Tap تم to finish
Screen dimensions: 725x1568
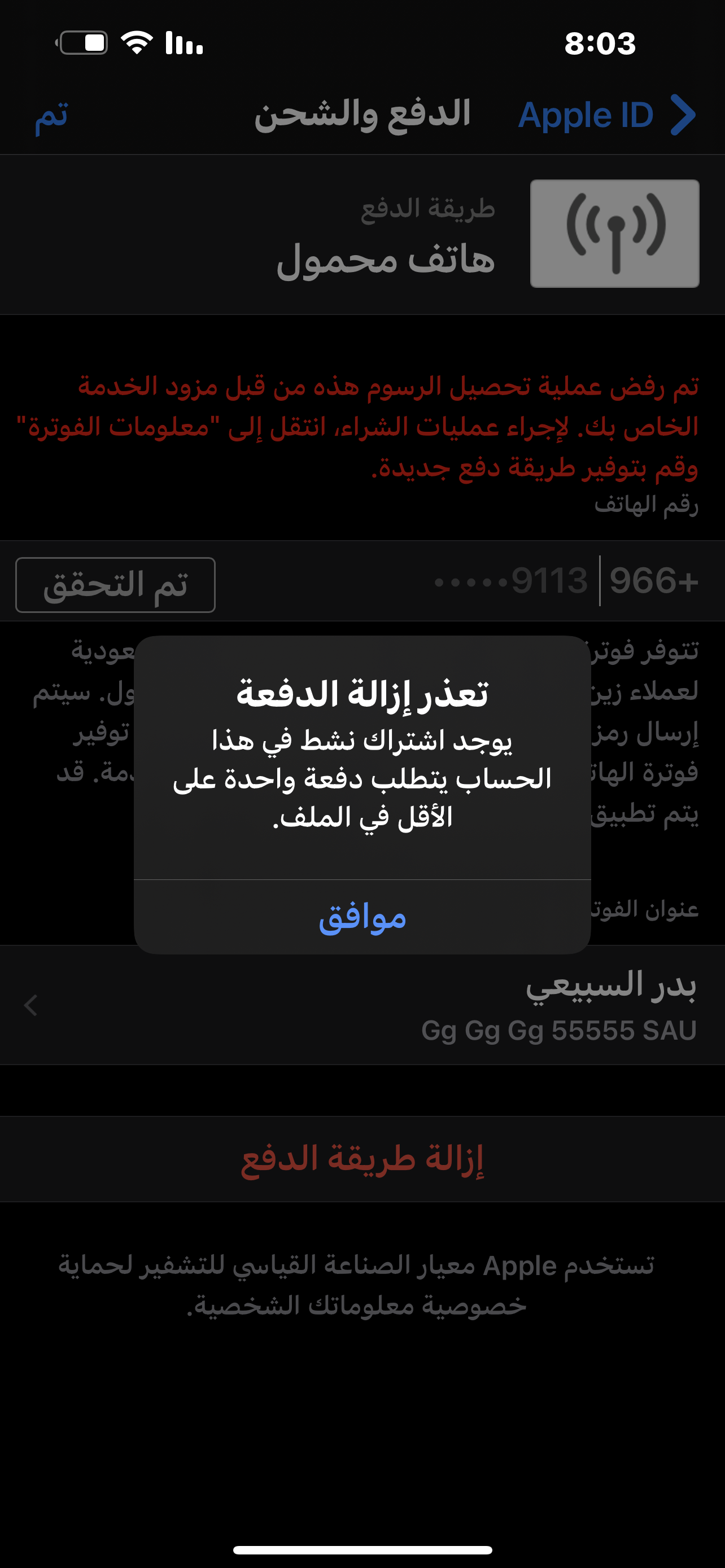point(51,115)
